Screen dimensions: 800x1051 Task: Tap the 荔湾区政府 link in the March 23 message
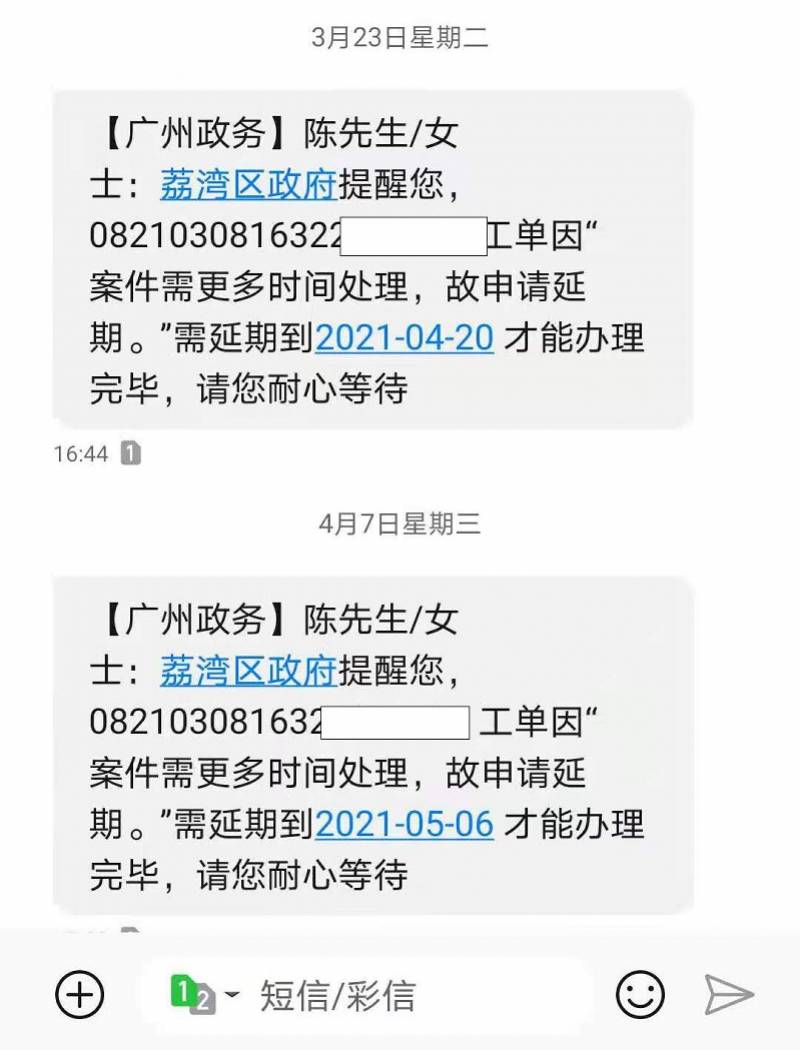coord(248,184)
